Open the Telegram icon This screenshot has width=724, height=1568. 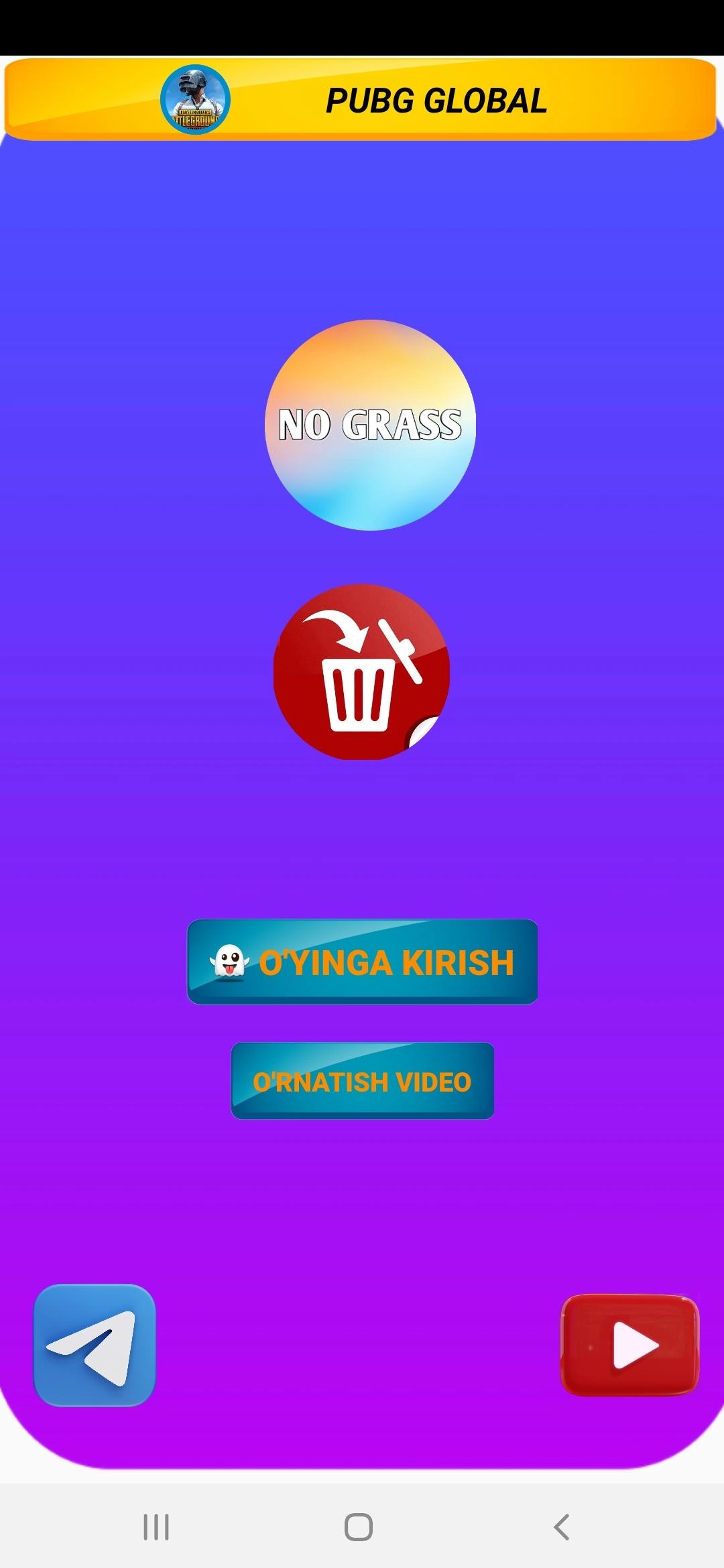click(95, 1345)
